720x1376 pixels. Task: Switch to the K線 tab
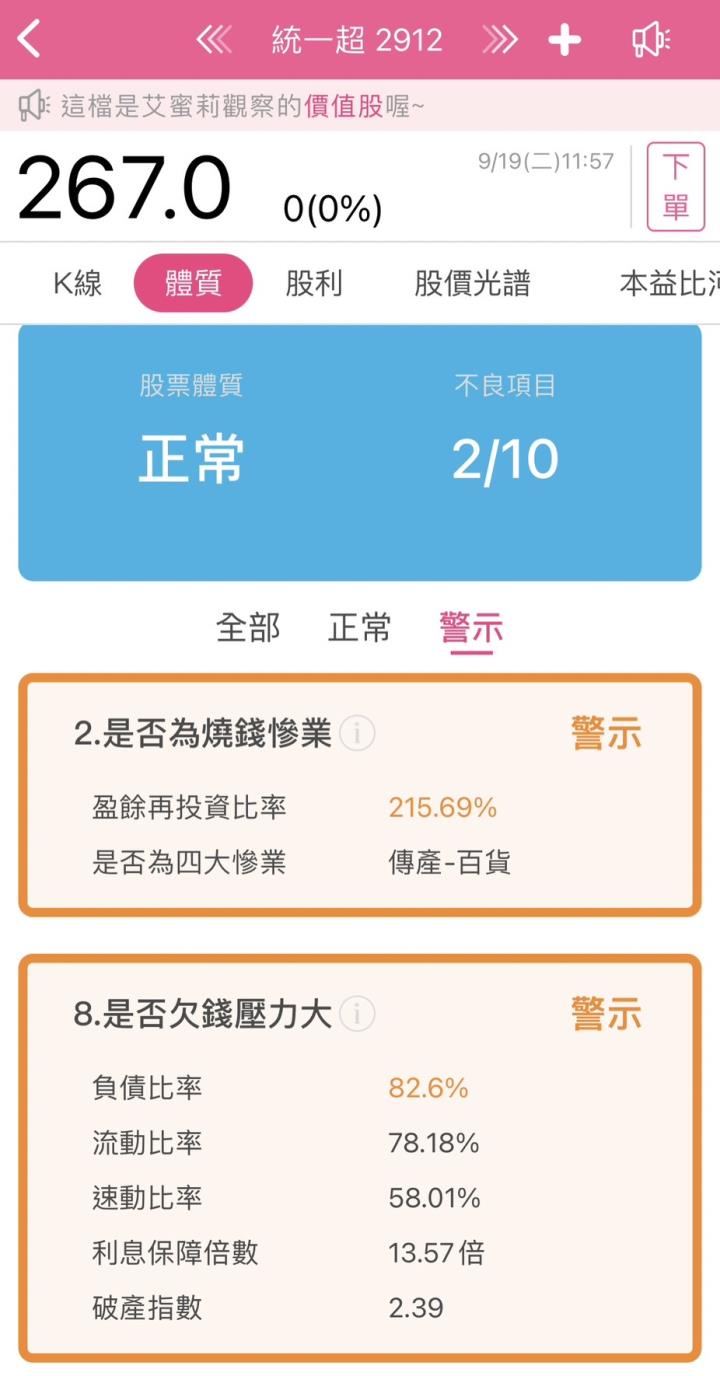(x=78, y=284)
